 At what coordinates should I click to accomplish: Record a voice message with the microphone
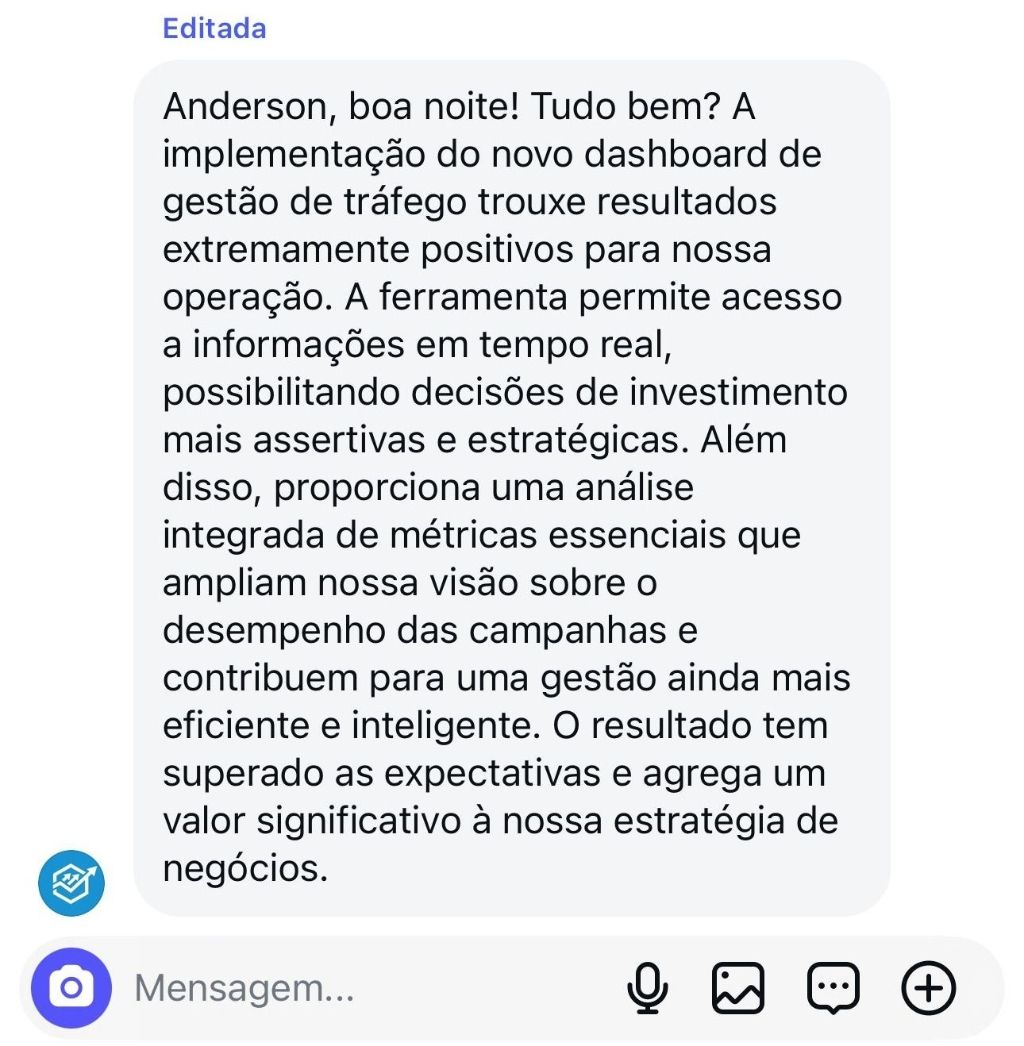click(647, 989)
